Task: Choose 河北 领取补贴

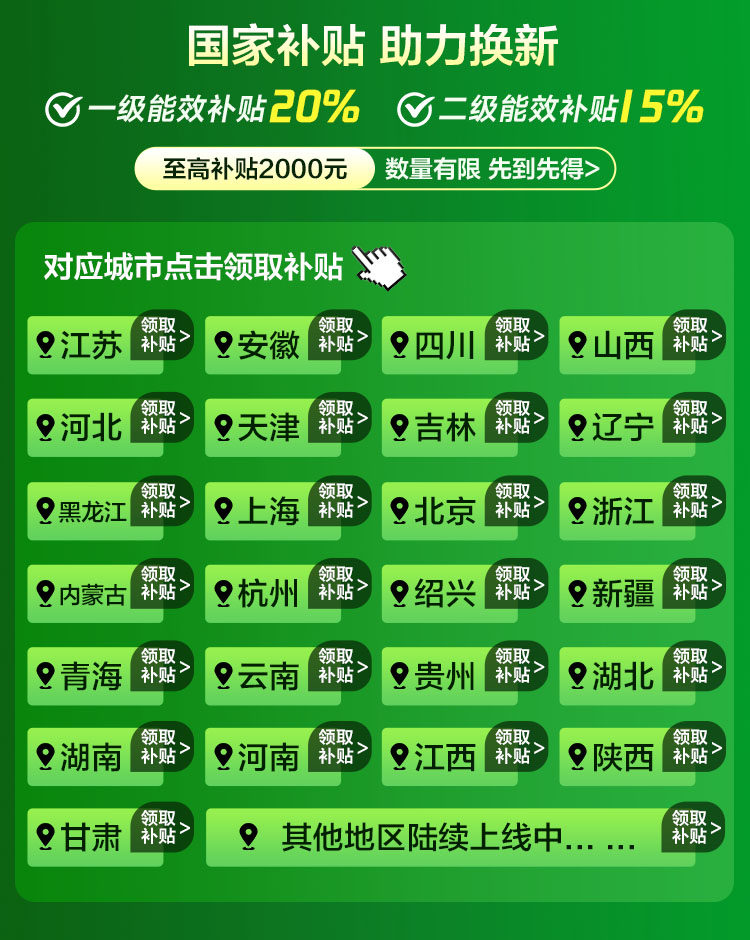Action: pos(110,425)
